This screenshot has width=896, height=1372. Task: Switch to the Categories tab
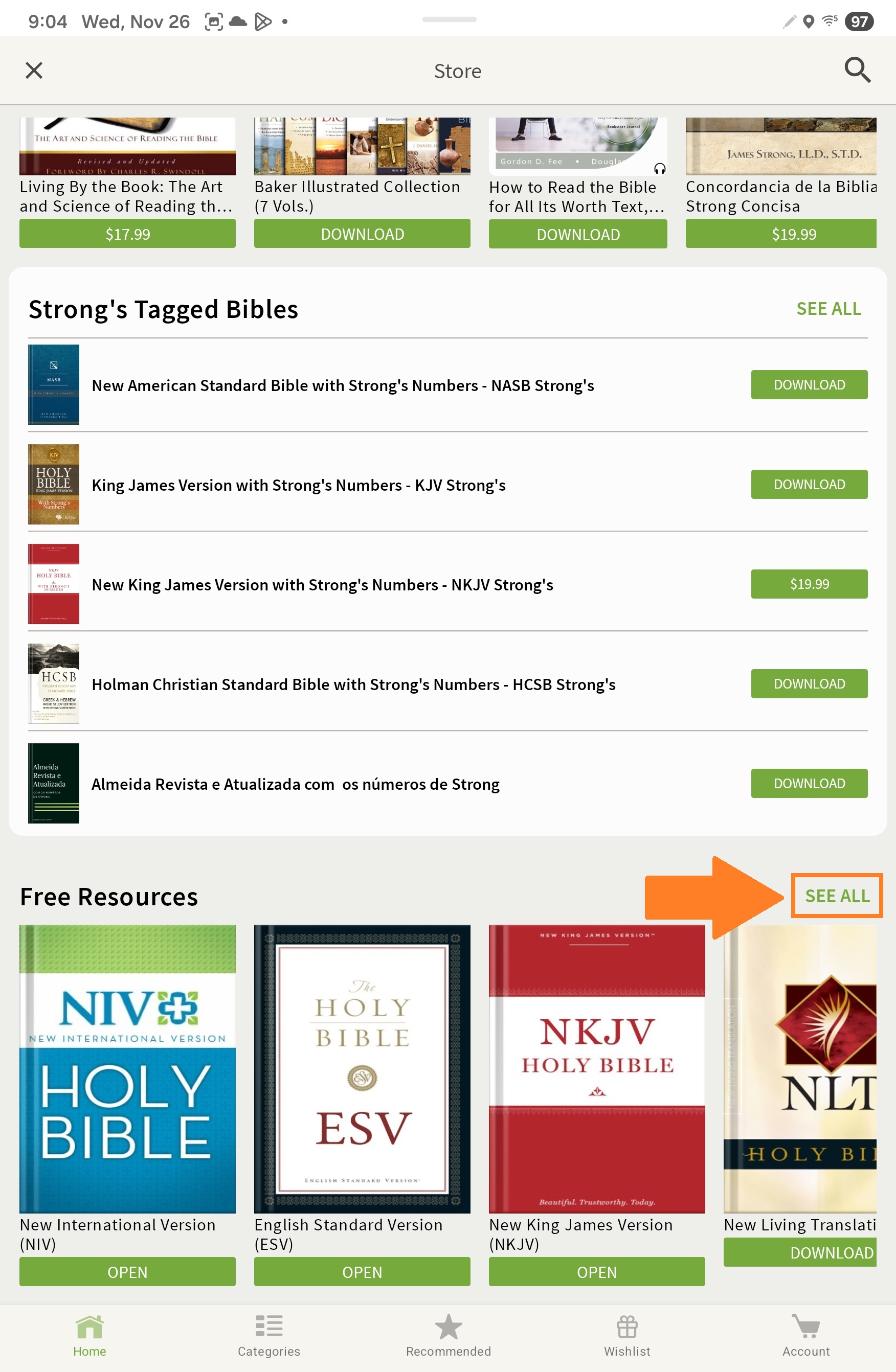coord(268,1336)
